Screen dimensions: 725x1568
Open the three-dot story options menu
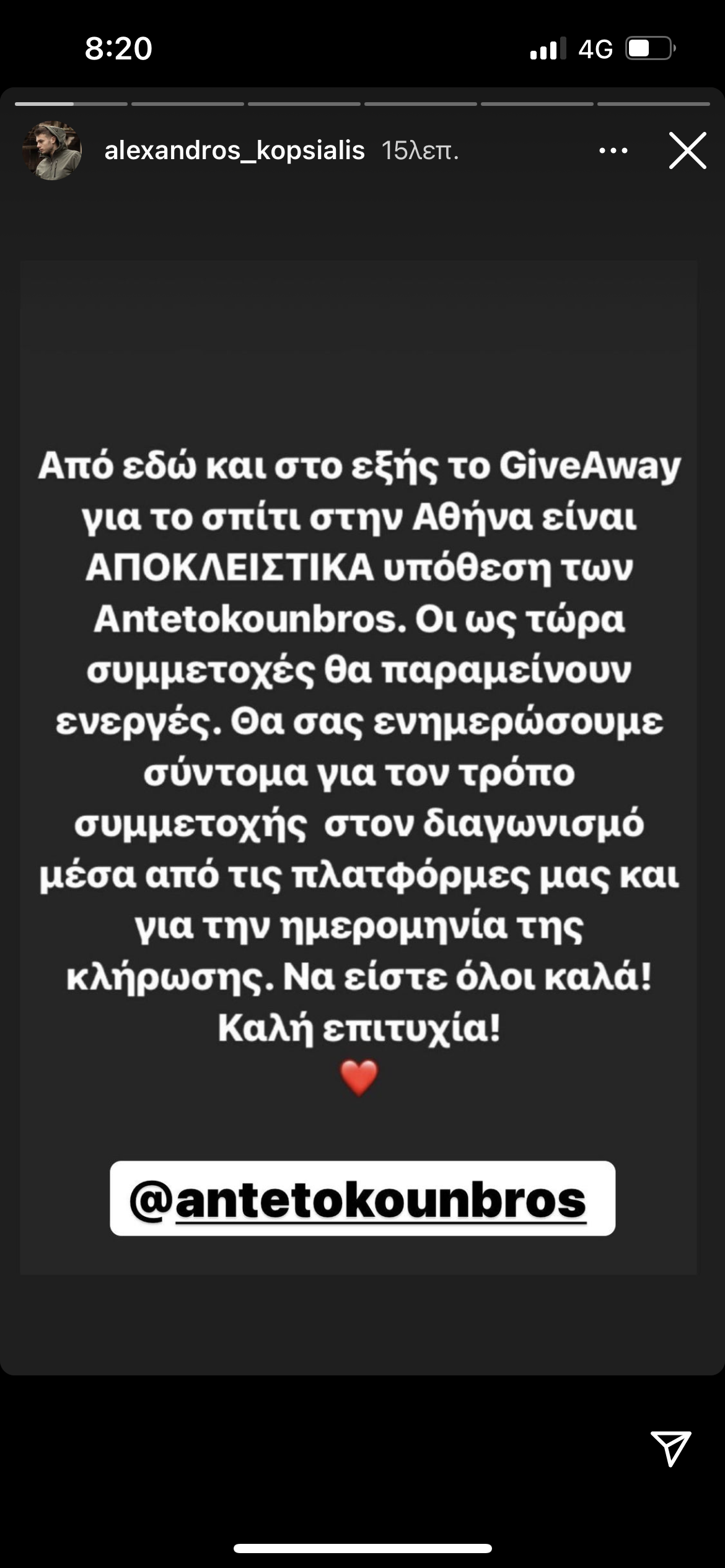point(613,150)
